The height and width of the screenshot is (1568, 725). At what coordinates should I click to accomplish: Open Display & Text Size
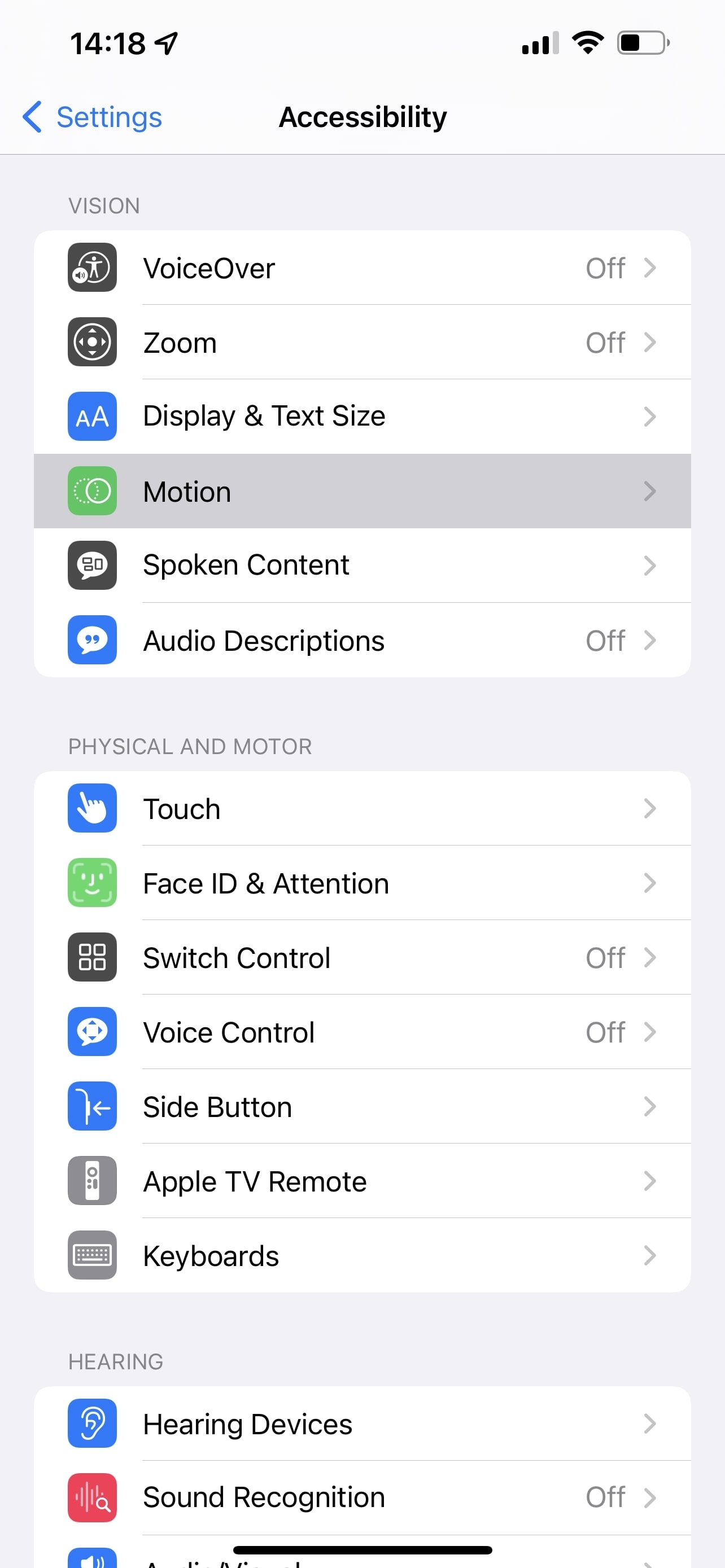click(361, 417)
